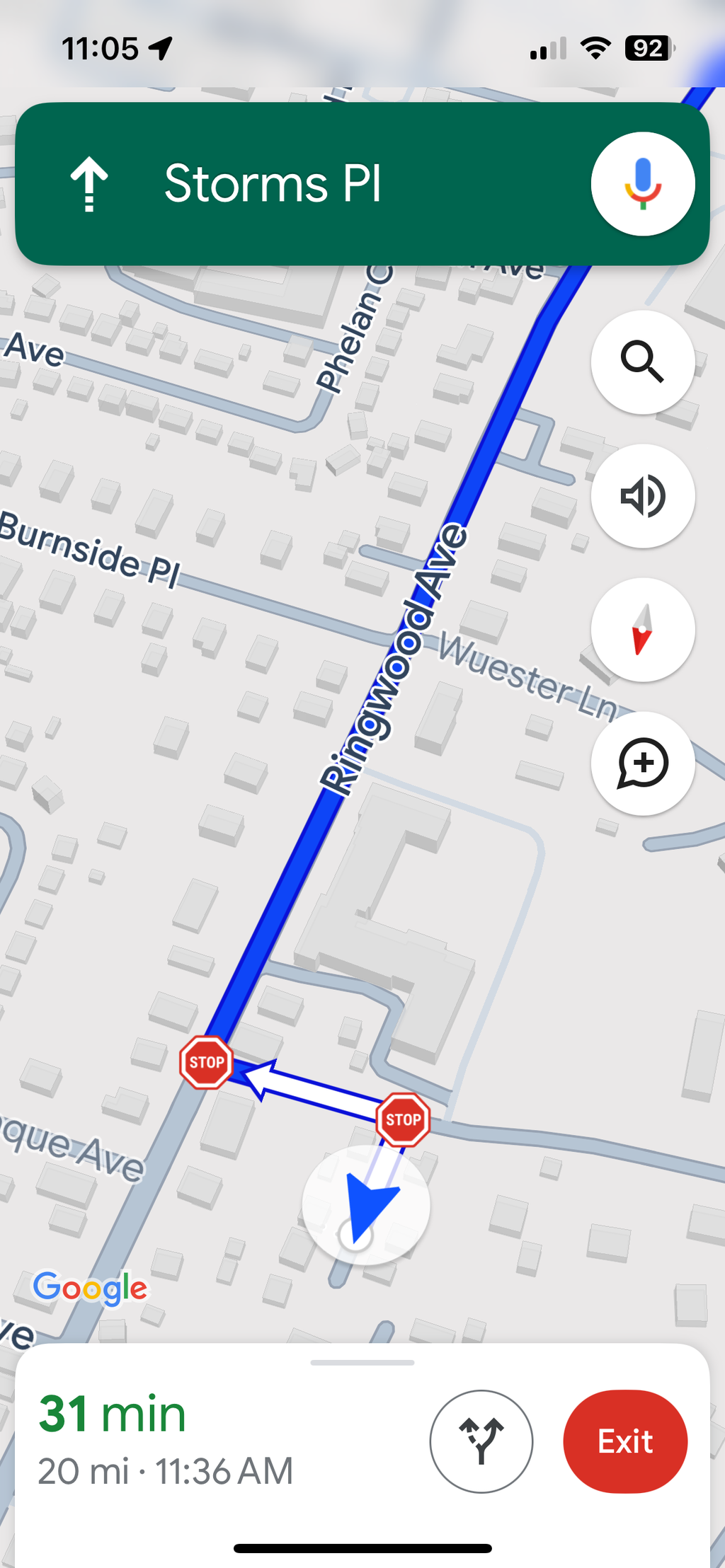
Task: Tap the compass to reorient the map
Action: (643, 630)
